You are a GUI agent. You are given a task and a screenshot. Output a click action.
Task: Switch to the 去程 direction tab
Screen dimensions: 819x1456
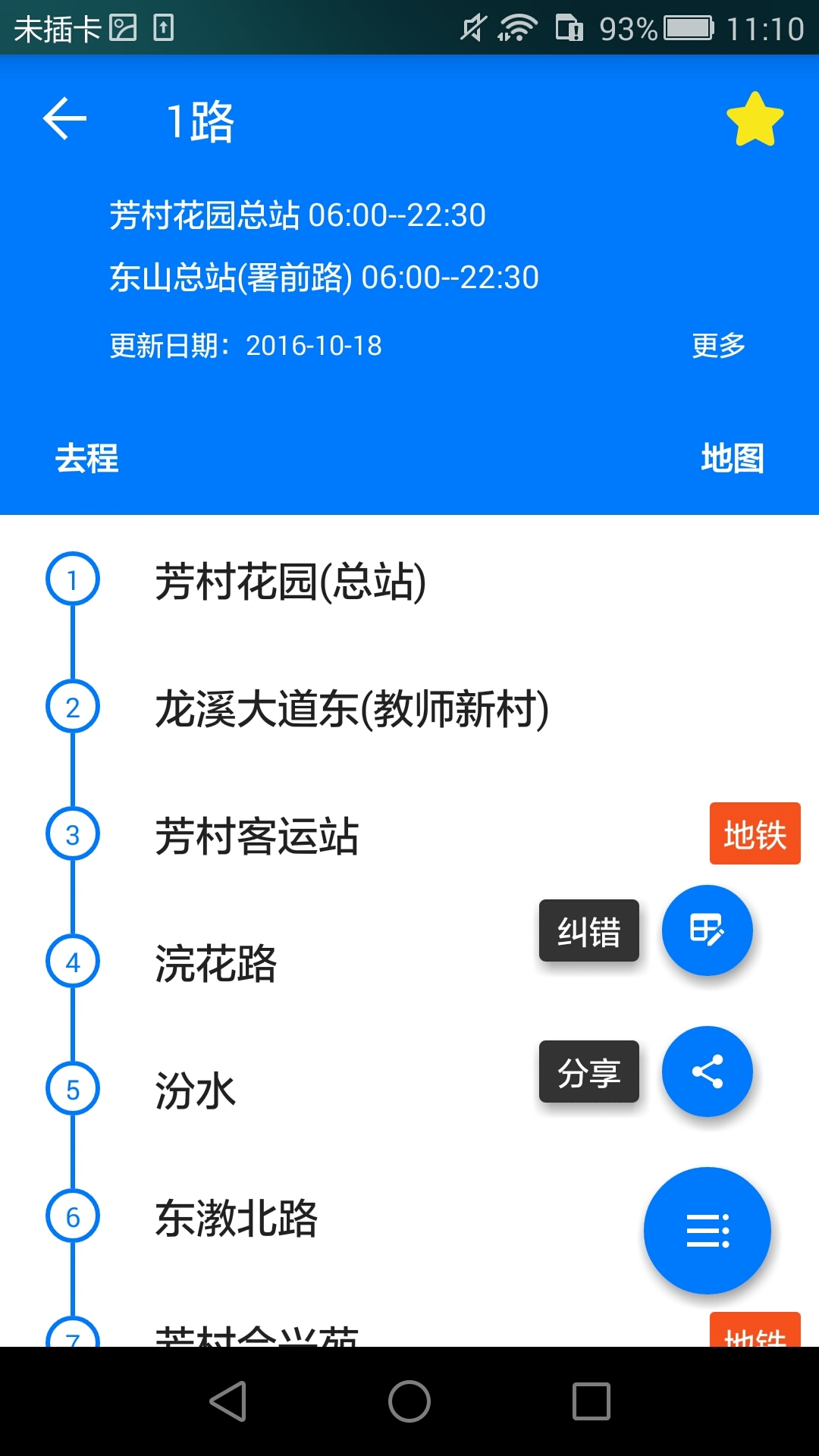[x=86, y=458]
